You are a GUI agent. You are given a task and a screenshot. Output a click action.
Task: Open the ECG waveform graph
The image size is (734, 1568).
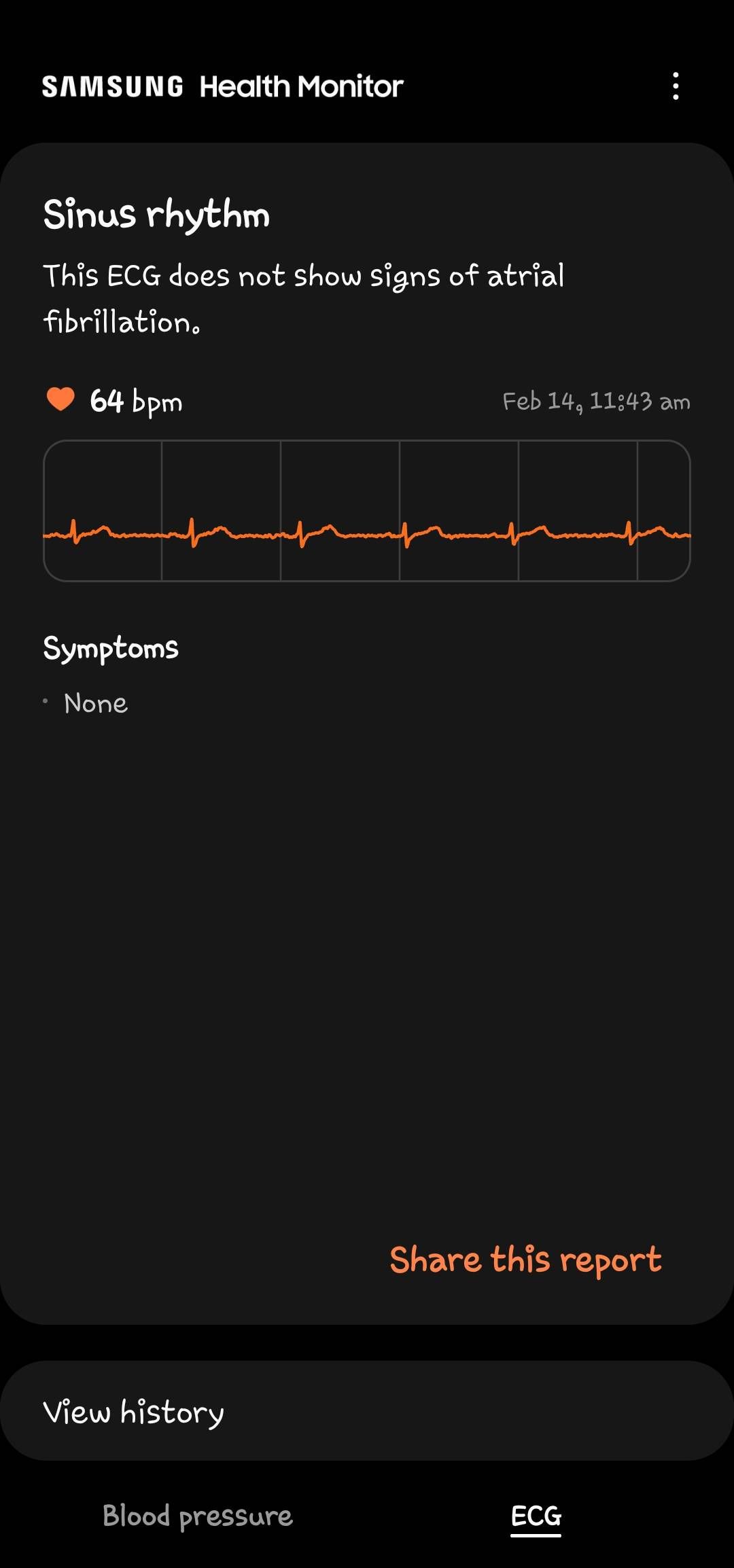pos(367,511)
